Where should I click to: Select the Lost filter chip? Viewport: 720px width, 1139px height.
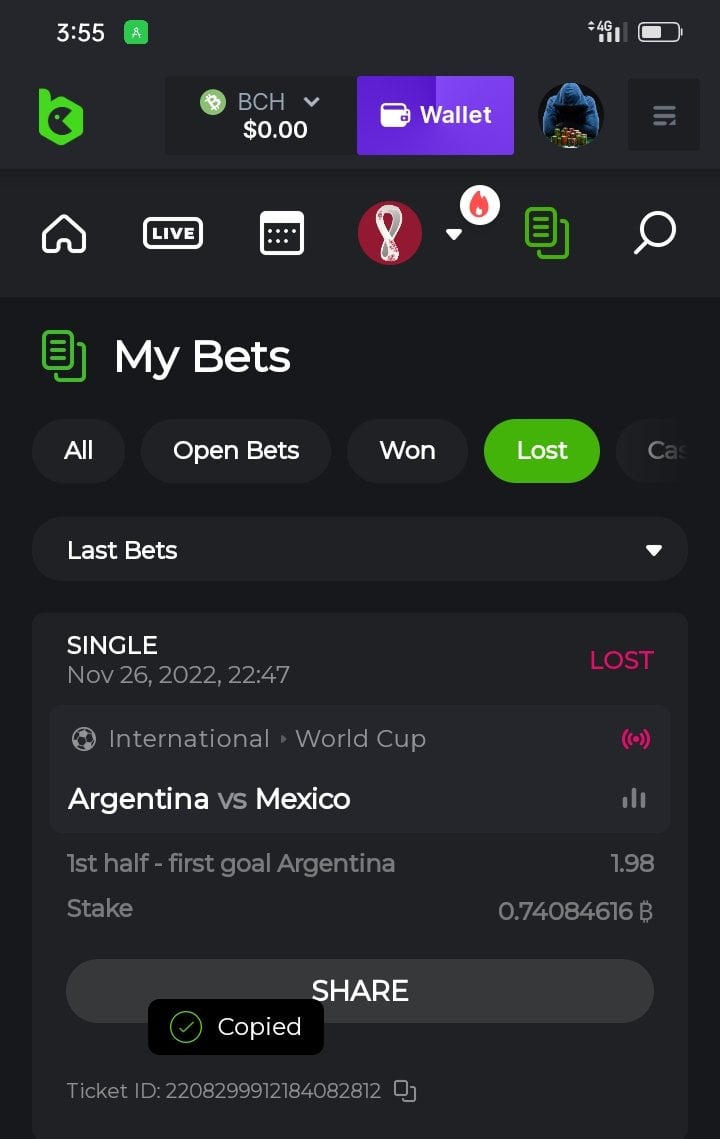(x=541, y=451)
